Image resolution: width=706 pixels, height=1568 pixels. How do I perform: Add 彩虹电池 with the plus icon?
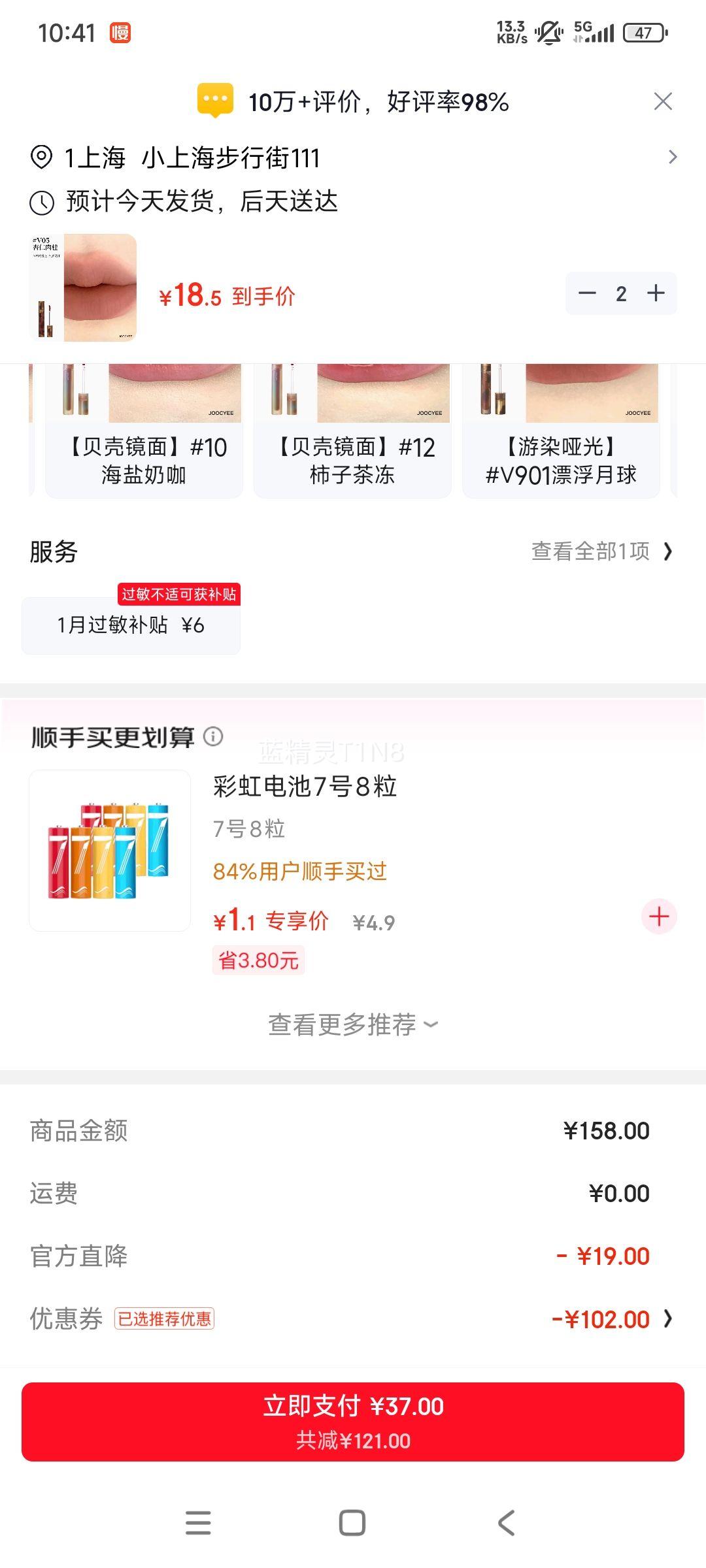[x=657, y=917]
